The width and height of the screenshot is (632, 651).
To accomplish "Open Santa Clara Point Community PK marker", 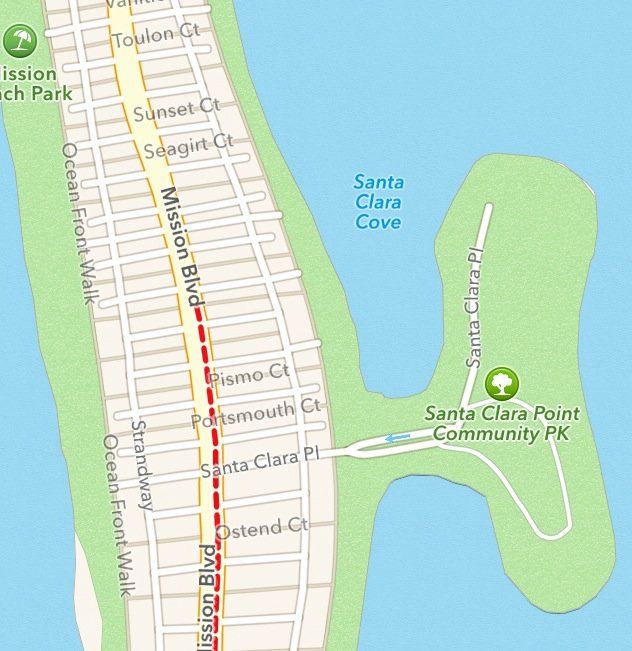I will tap(502, 383).
